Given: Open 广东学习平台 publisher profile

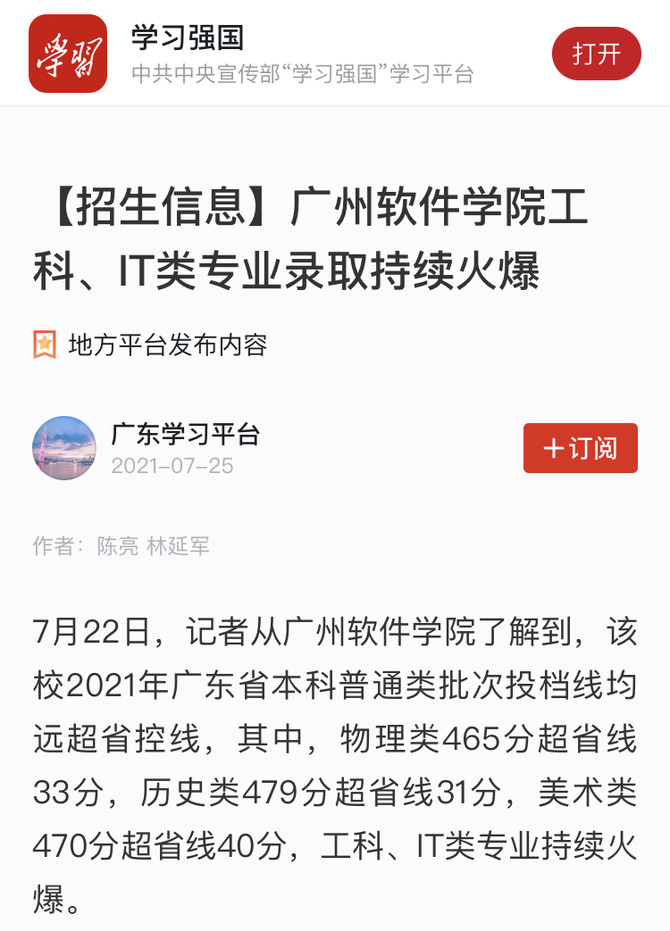Looking at the screenshot, I should pyautogui.click(x=185, y=435).
